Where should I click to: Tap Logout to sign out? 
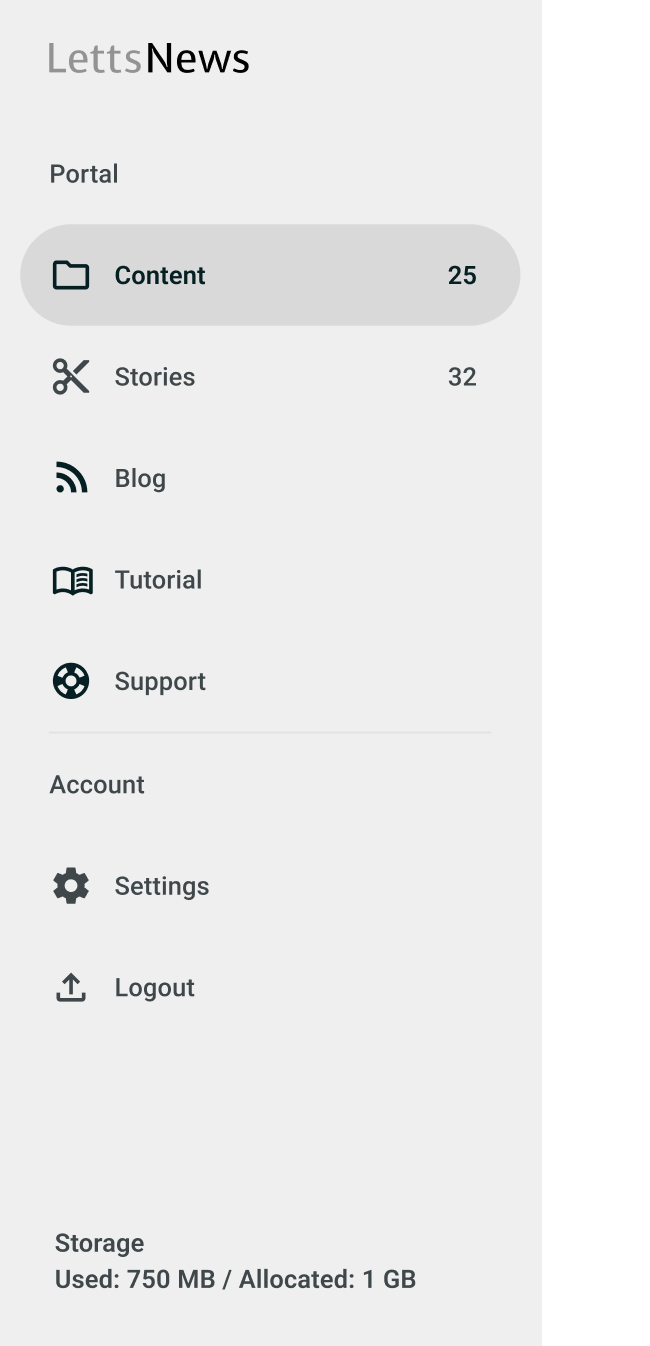270,988
